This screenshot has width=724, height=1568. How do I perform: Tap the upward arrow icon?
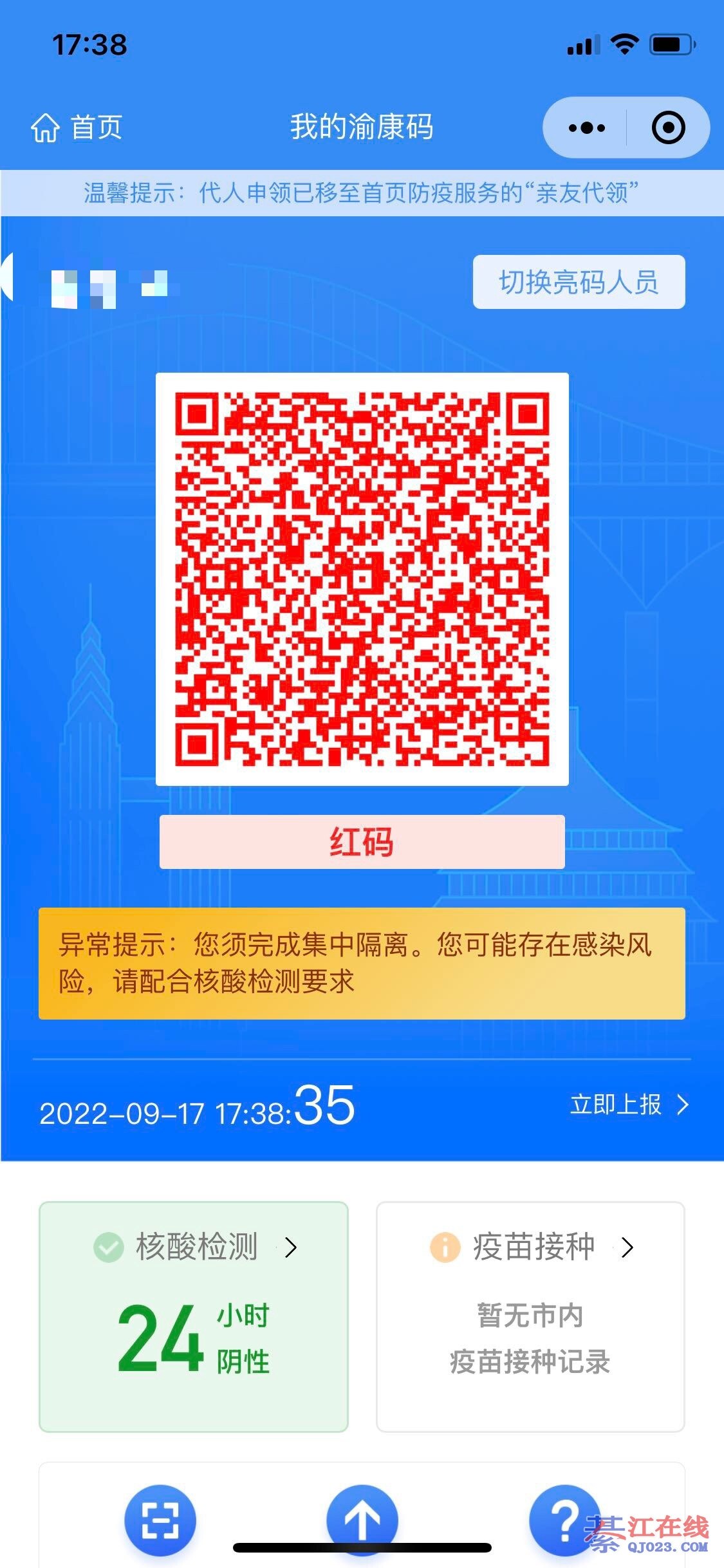pos(362,1520)
